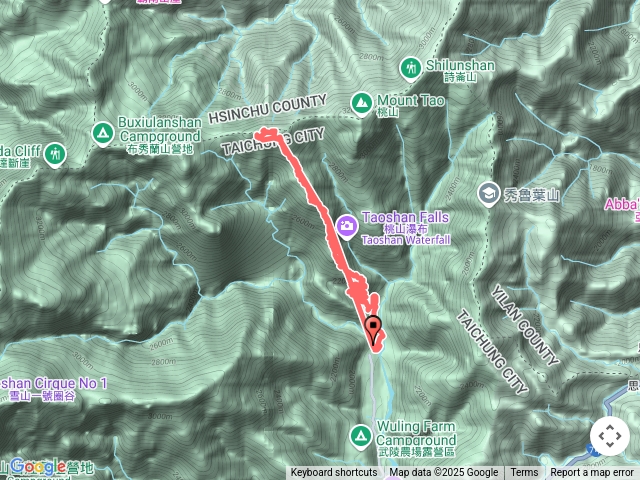Select the Wuling Farm Campground marker
This screenshot has width=640, height=480.
point(361,434)
